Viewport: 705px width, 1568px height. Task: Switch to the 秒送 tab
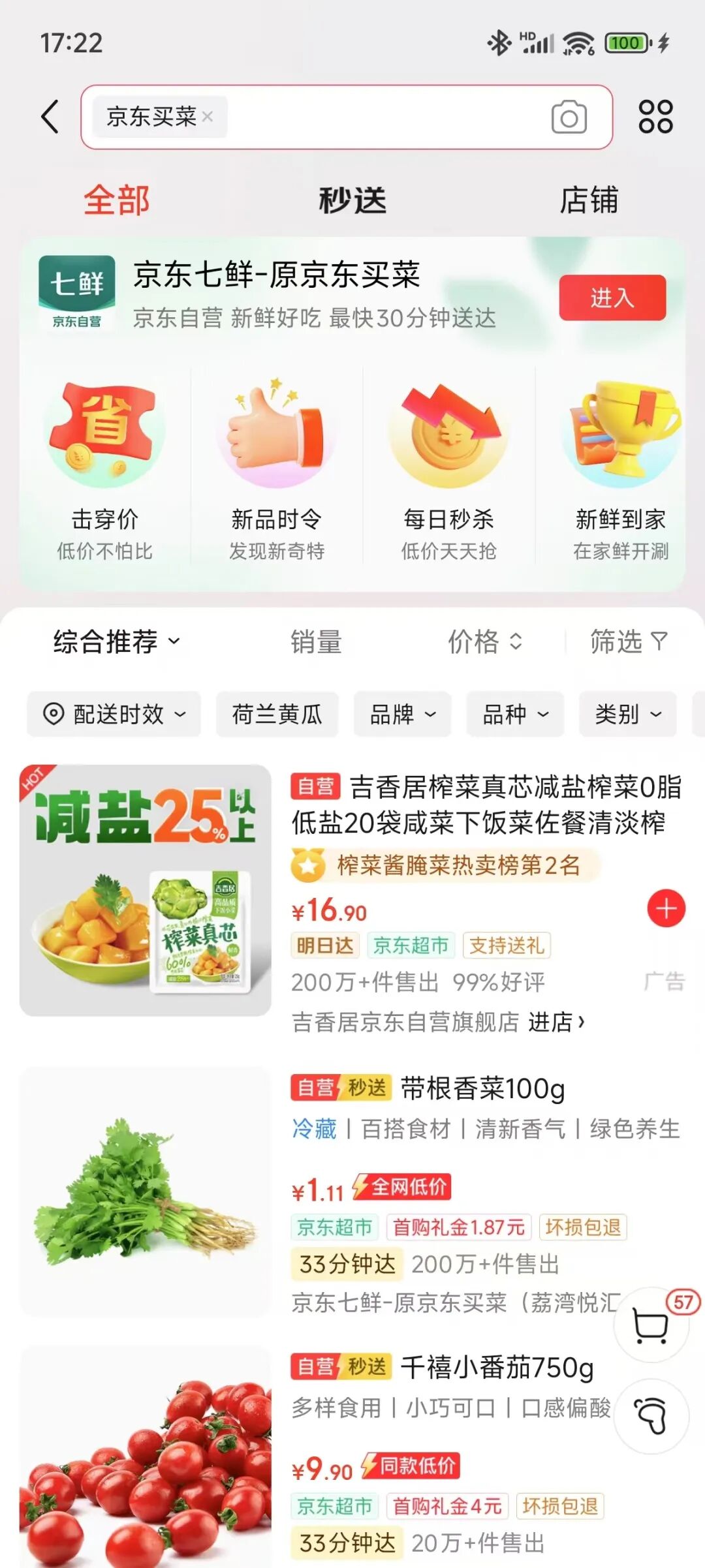pyautogui.click(x=352, y=200)
